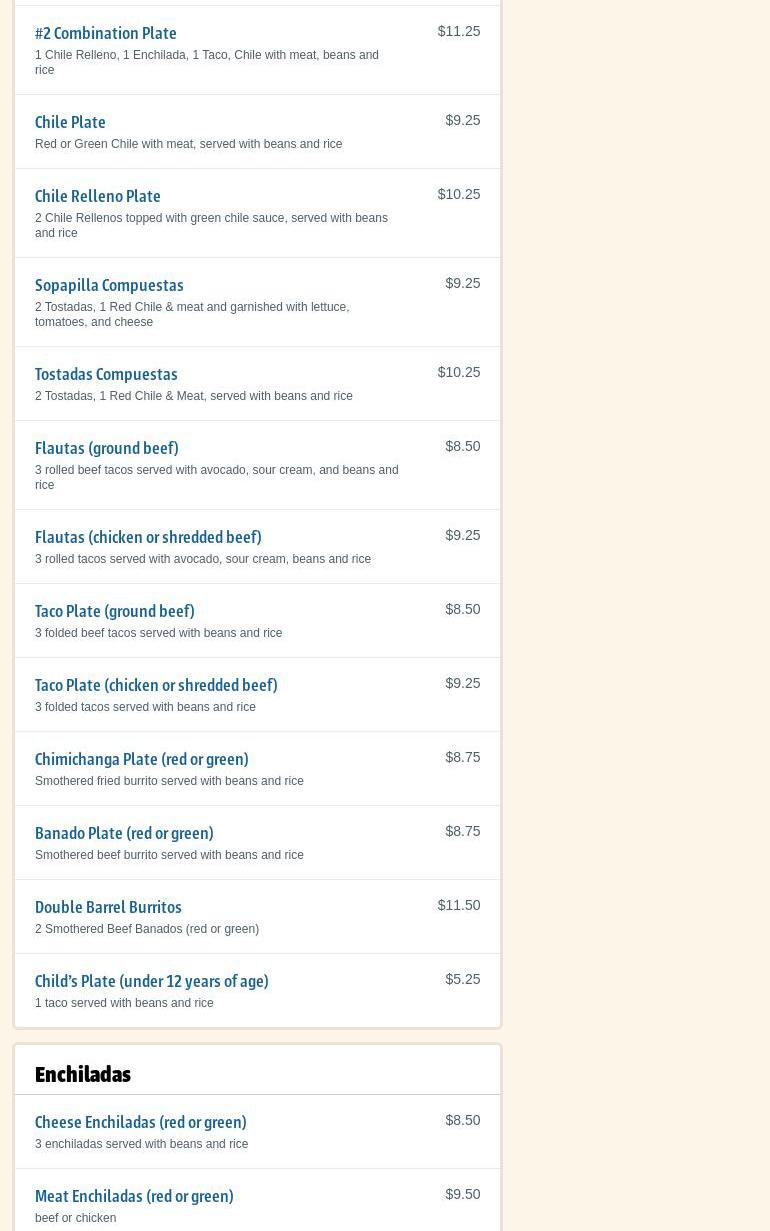View the Chile Relleno Plate details
Screen dimensions: 770x1231
98,196
